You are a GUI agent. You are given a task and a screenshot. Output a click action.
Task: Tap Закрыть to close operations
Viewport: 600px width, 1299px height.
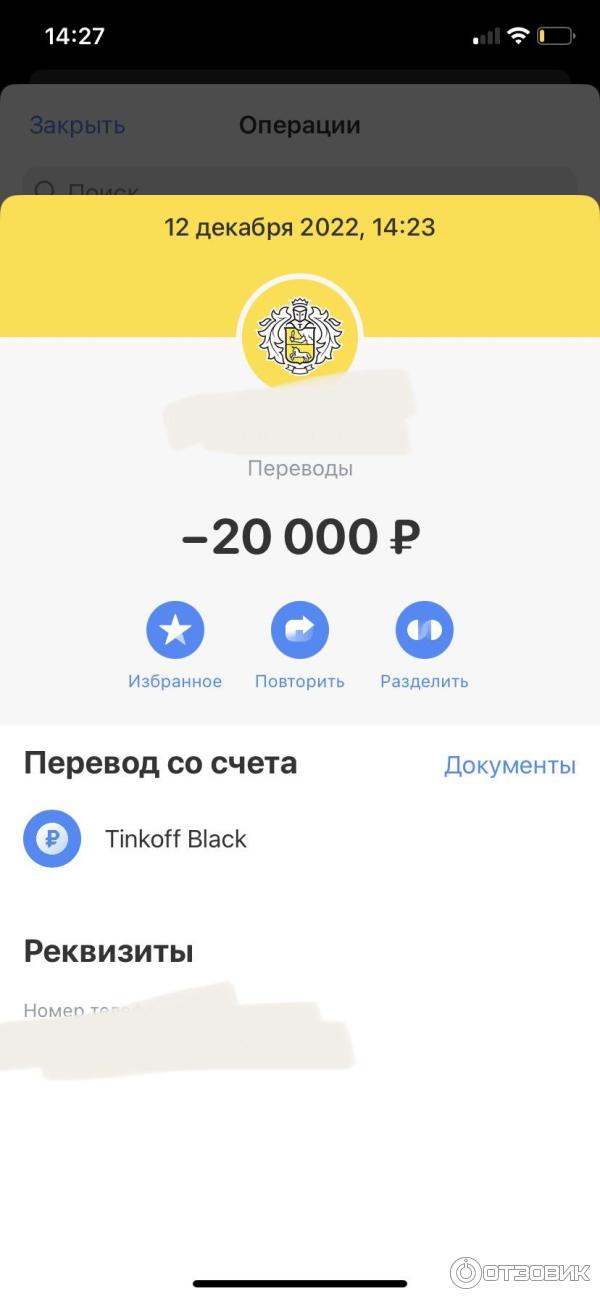click(77, 125)
